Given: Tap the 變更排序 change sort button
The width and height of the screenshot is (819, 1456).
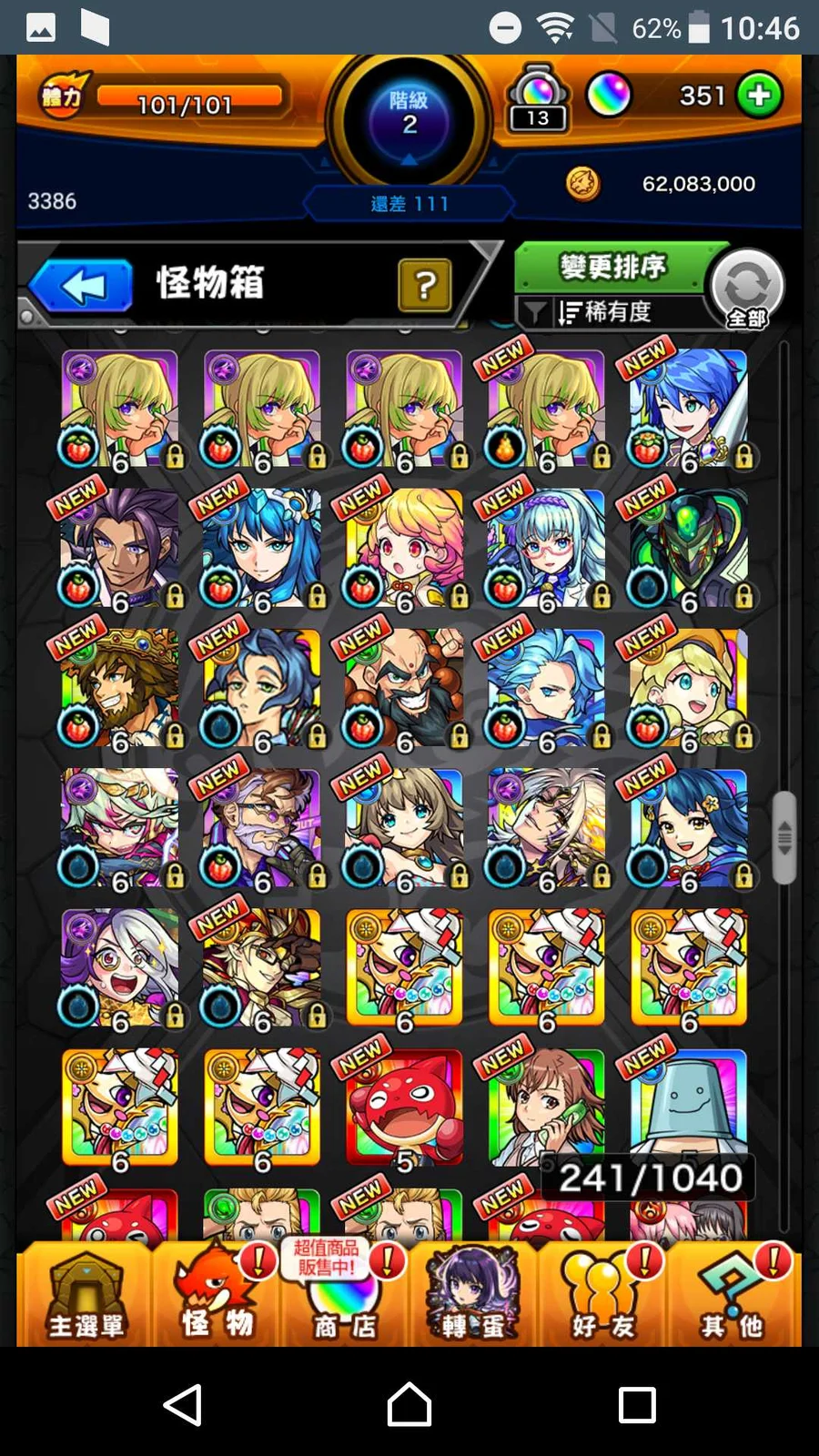Looking at the screenshot, I should pyautogui.click(x=612, y=268).
